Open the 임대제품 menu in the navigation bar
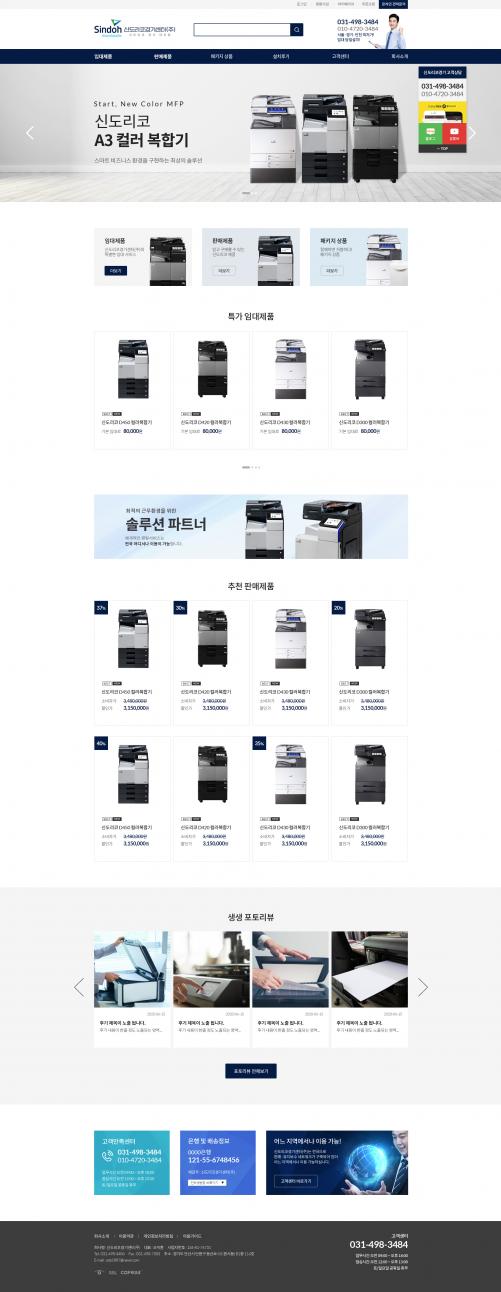501x1292 pixels. pos(103,57)
